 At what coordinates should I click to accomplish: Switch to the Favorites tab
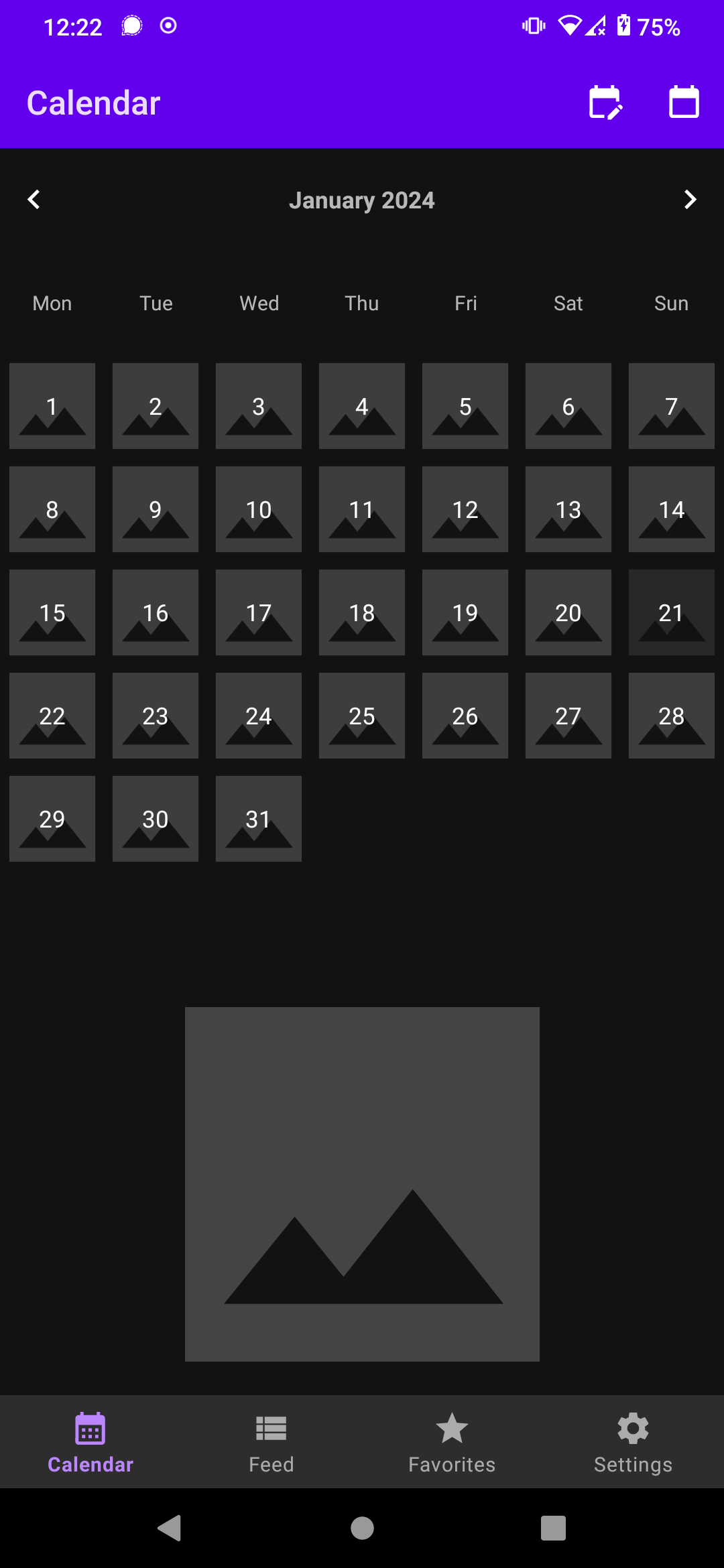(452, 1443)
